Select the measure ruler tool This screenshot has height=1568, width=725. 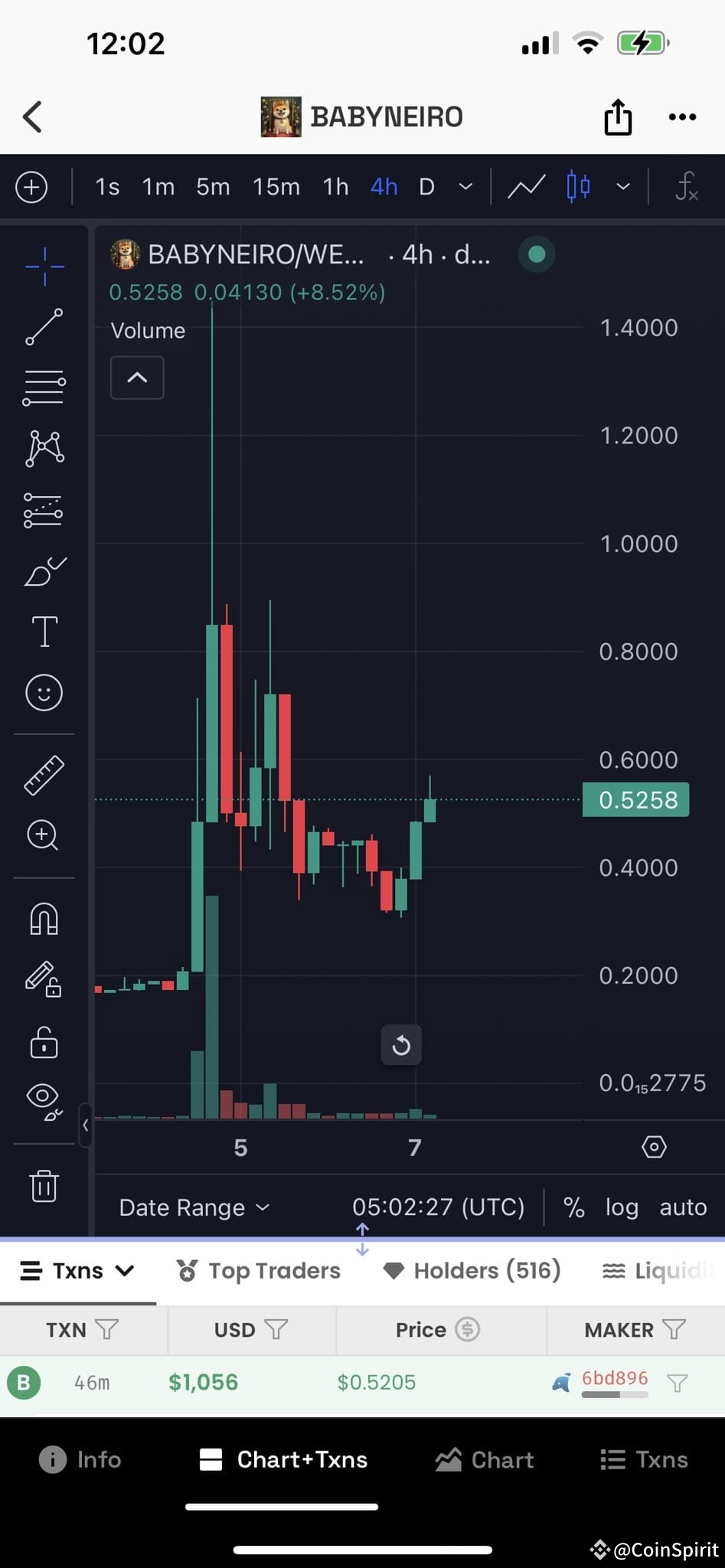(x=44, y=774)
